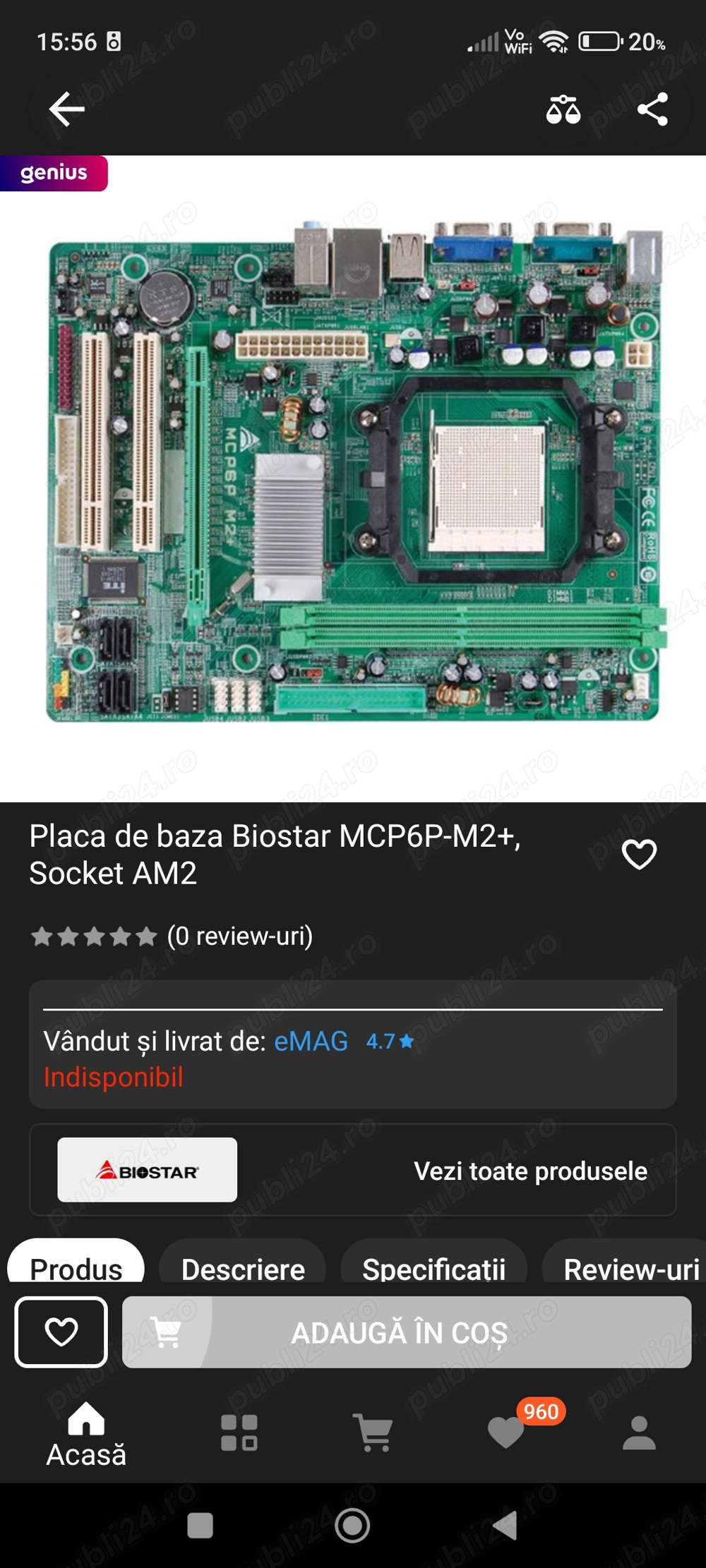Tap the Biostar brand logo
Screen dimensions: 706x1568
(x=146, y=1170)
